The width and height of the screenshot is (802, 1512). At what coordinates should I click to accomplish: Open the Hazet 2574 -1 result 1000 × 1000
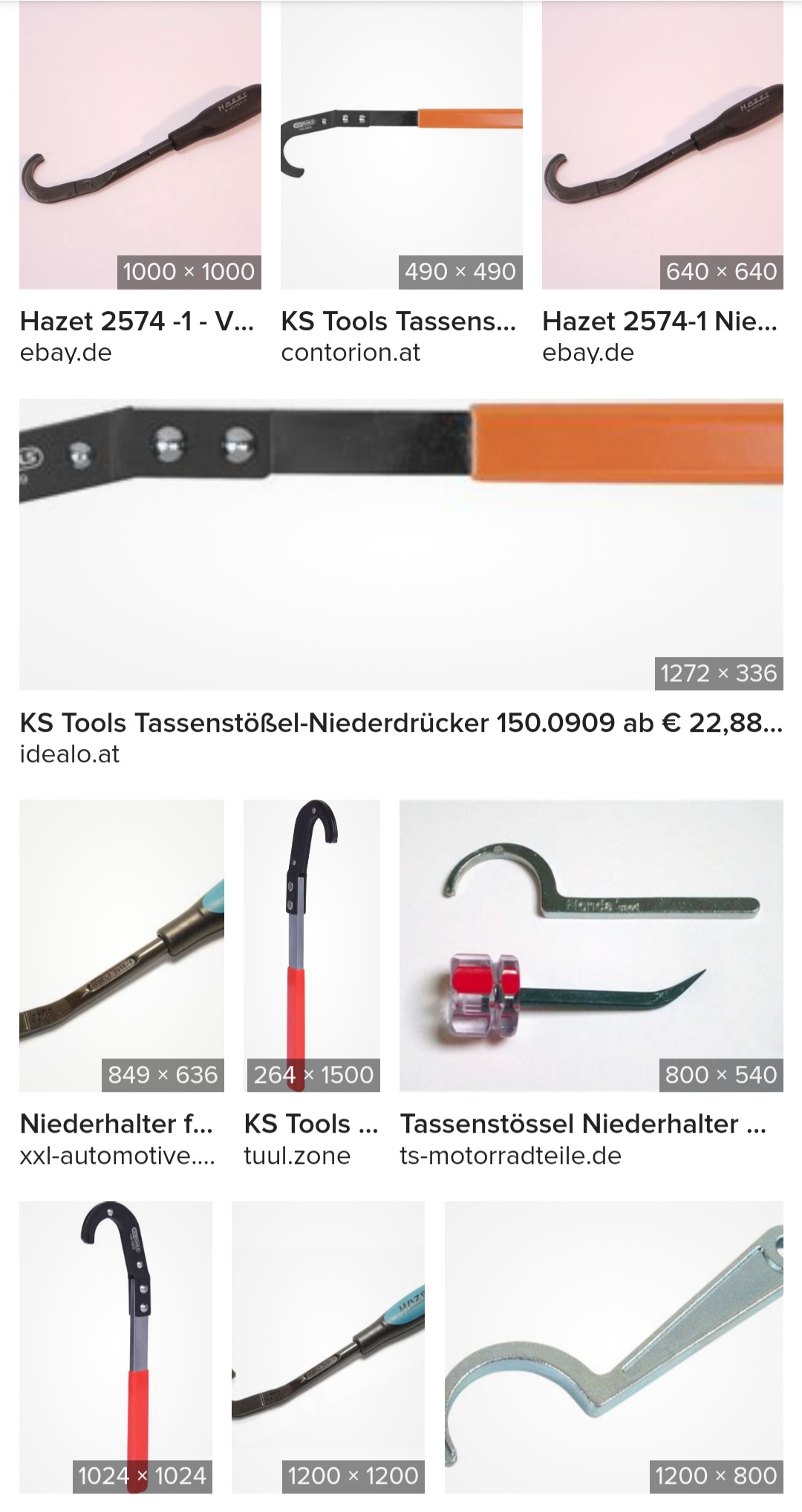(140, 145)
